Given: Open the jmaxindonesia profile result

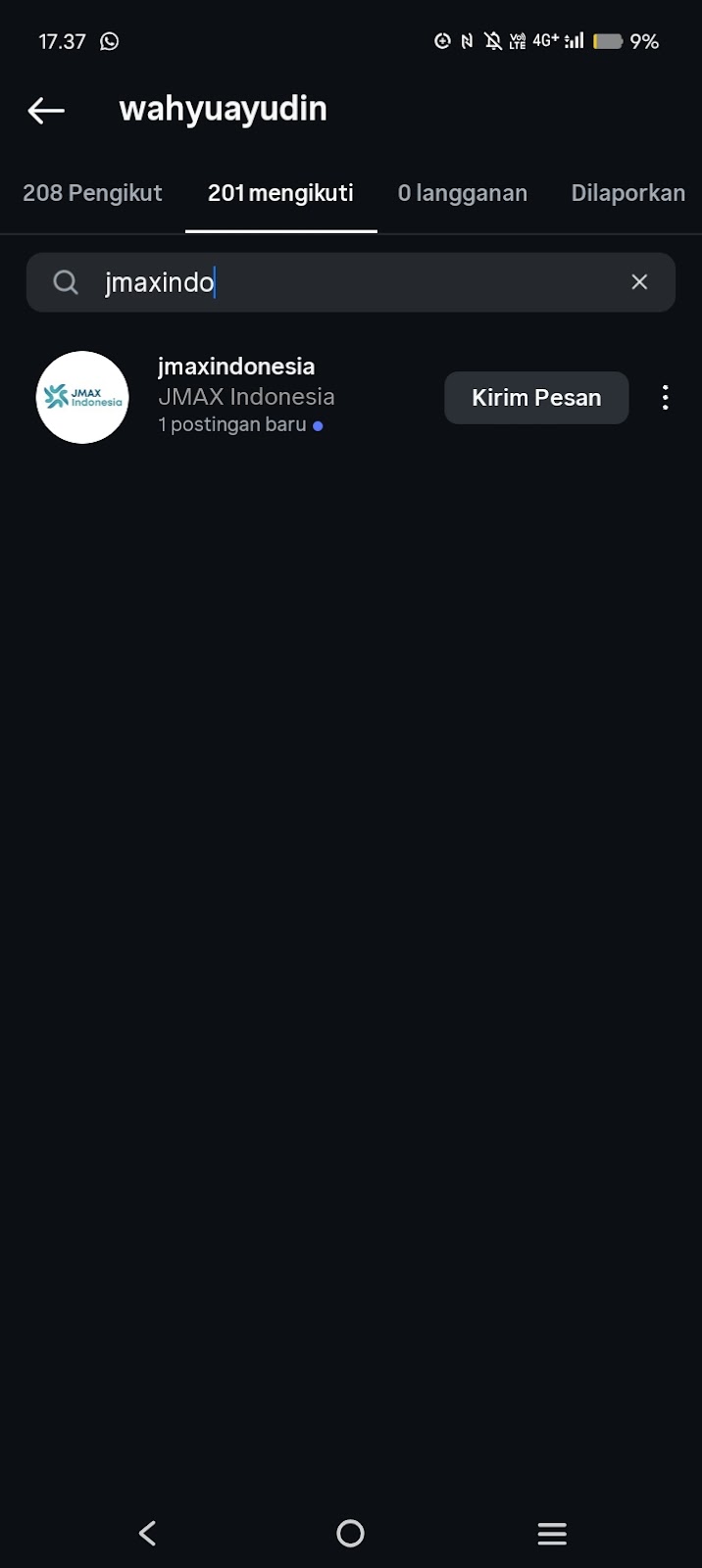Looking at the screenshot, I should (235, 367).
